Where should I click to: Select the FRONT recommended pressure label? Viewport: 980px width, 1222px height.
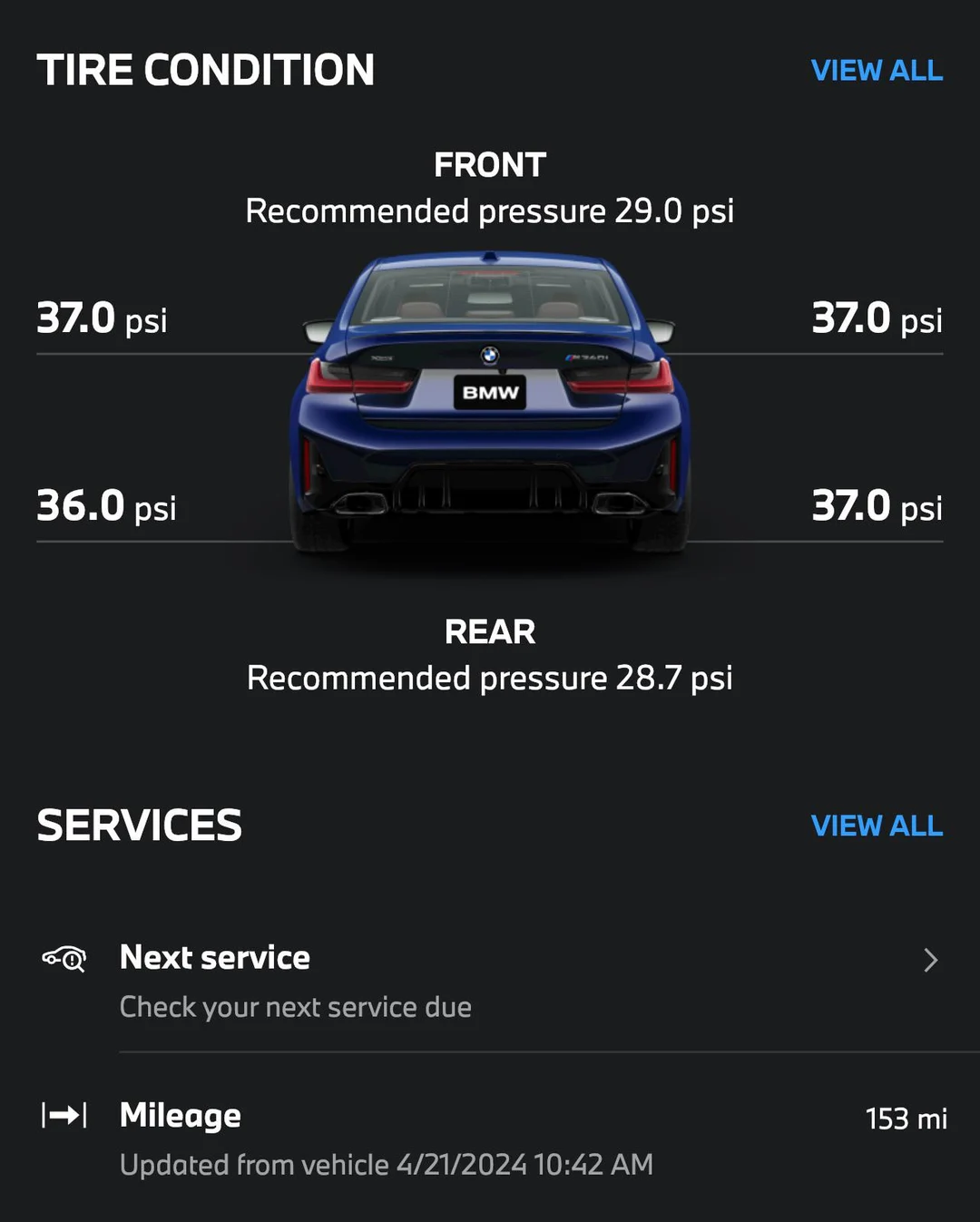point(490,210)
